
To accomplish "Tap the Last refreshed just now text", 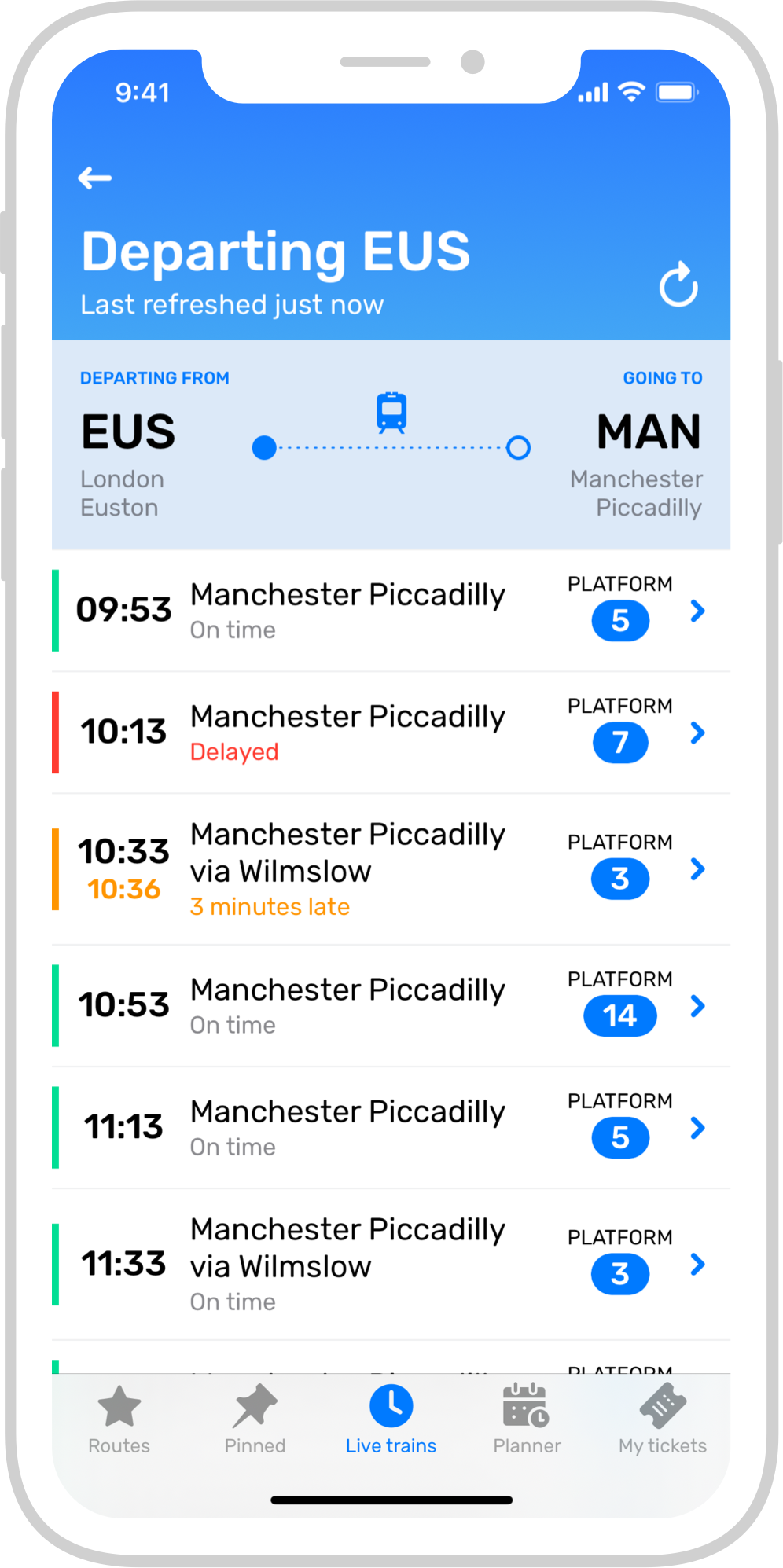I will coord(231,304).
